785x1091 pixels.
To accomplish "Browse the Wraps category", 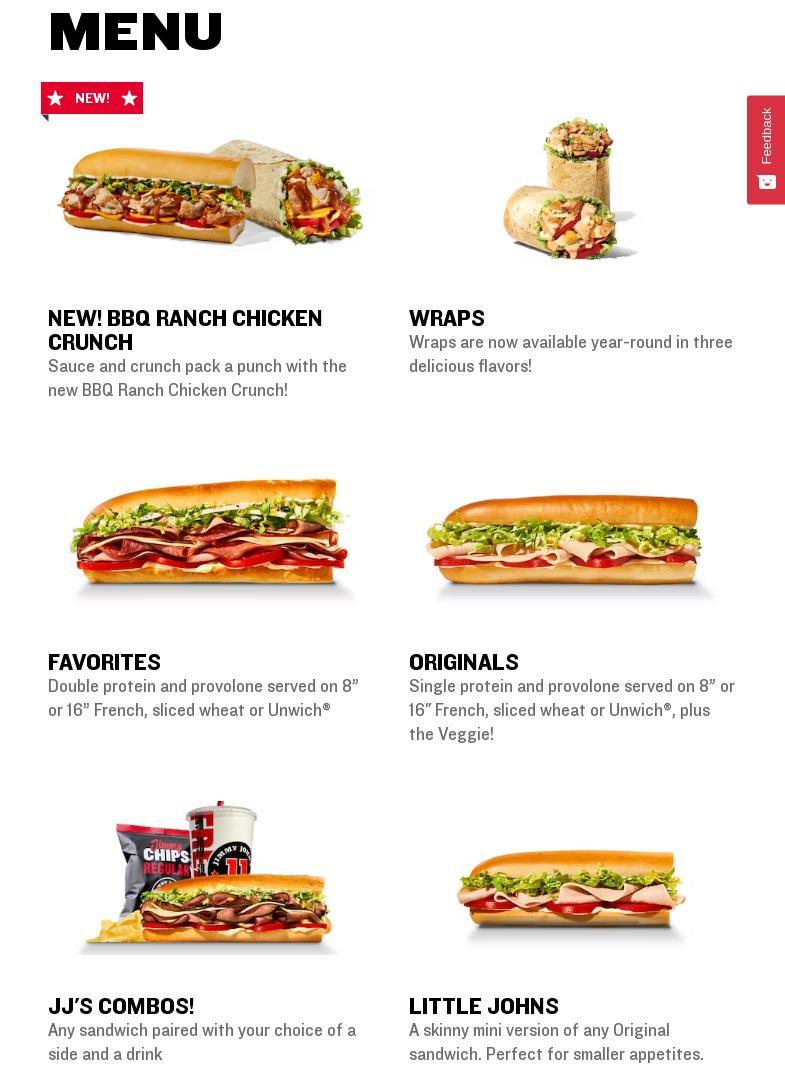I will pos(447,319).
